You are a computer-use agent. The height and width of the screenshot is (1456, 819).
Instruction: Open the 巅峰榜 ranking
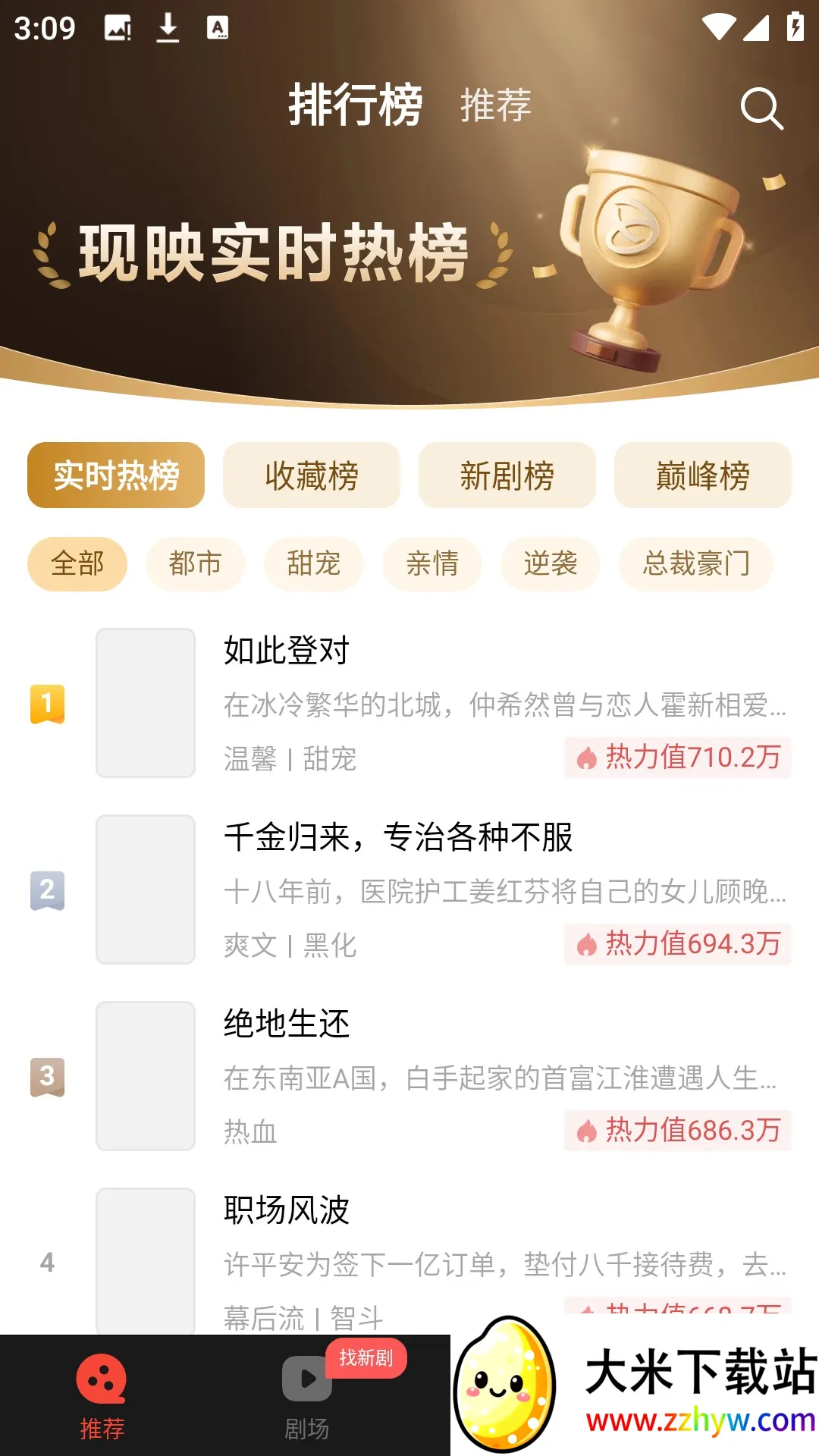pyautogui.click(x=702, y=475)
